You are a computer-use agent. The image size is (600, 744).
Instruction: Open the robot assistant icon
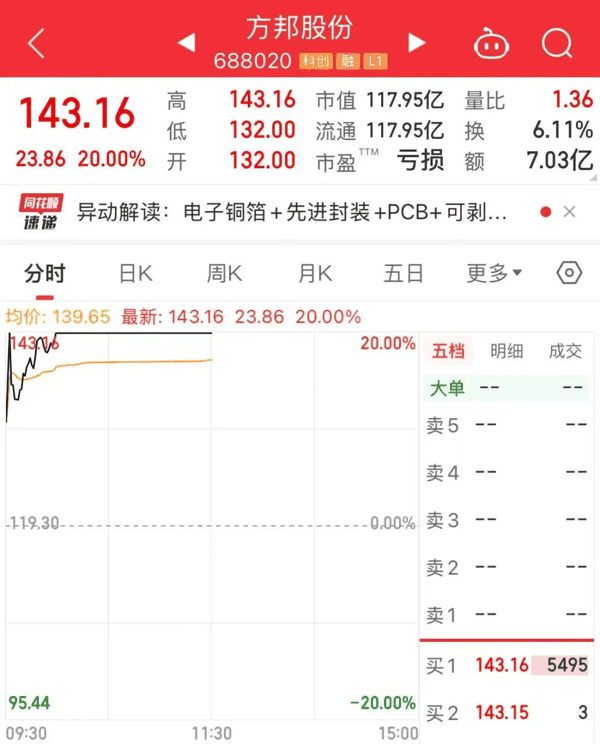[491, 42]
